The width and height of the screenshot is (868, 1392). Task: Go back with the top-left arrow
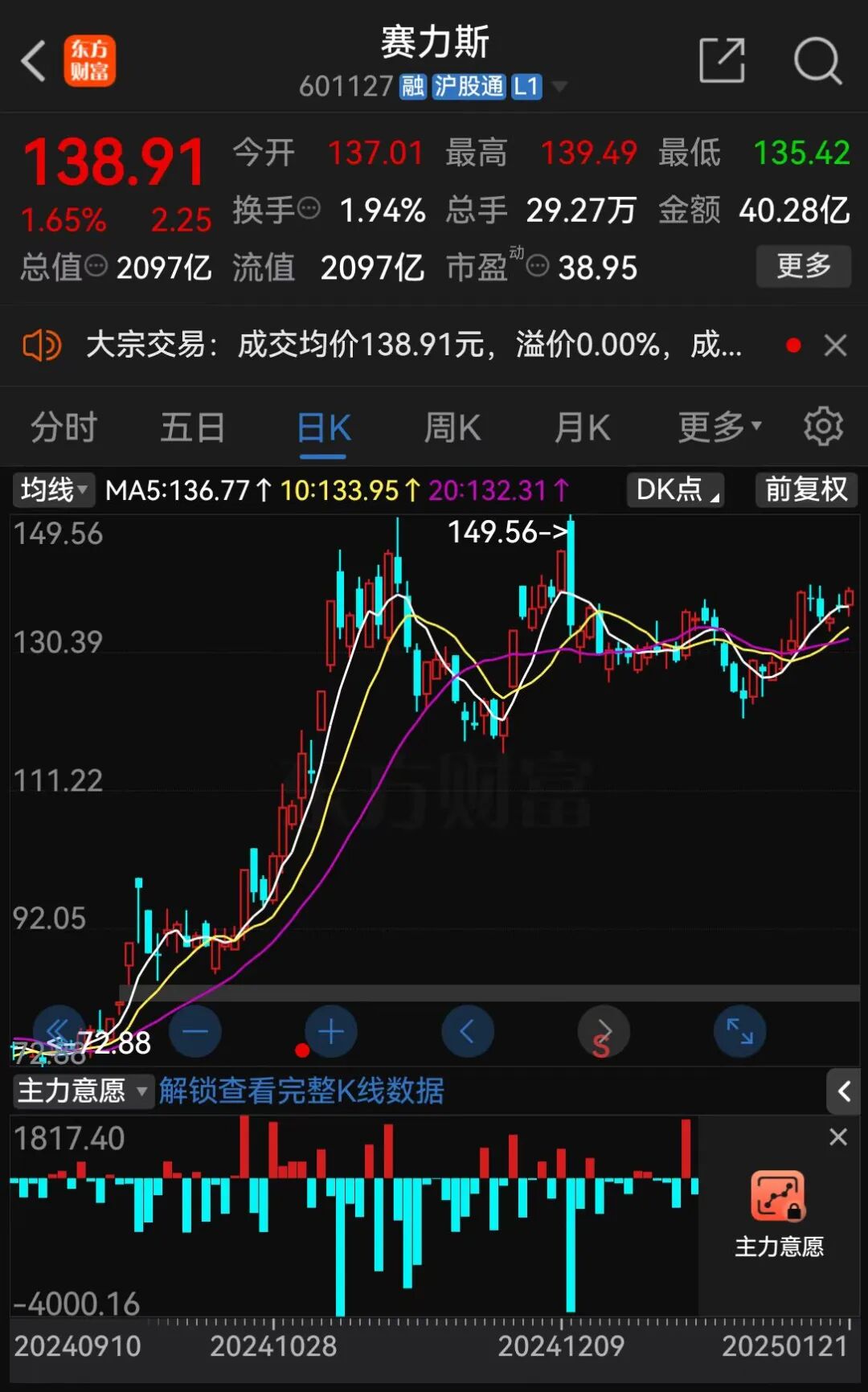click(34, 61)
